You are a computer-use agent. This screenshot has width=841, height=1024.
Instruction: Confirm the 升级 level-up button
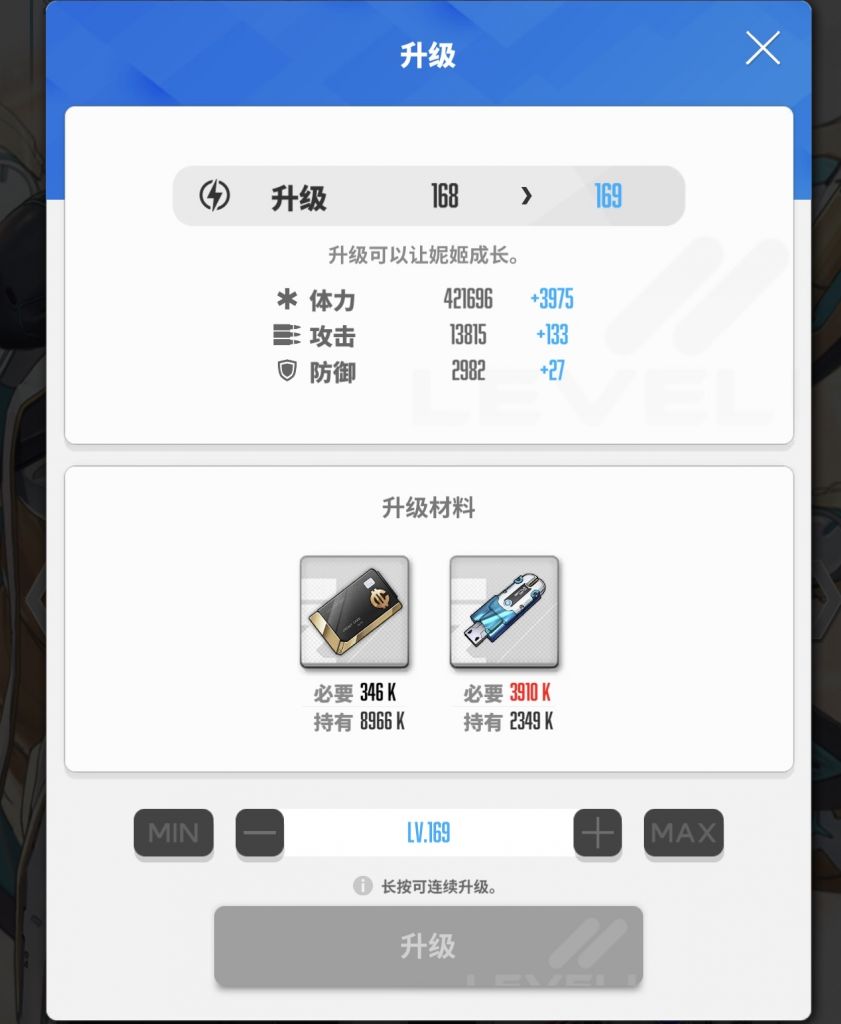pyautogui.click(x=428, y=946)
